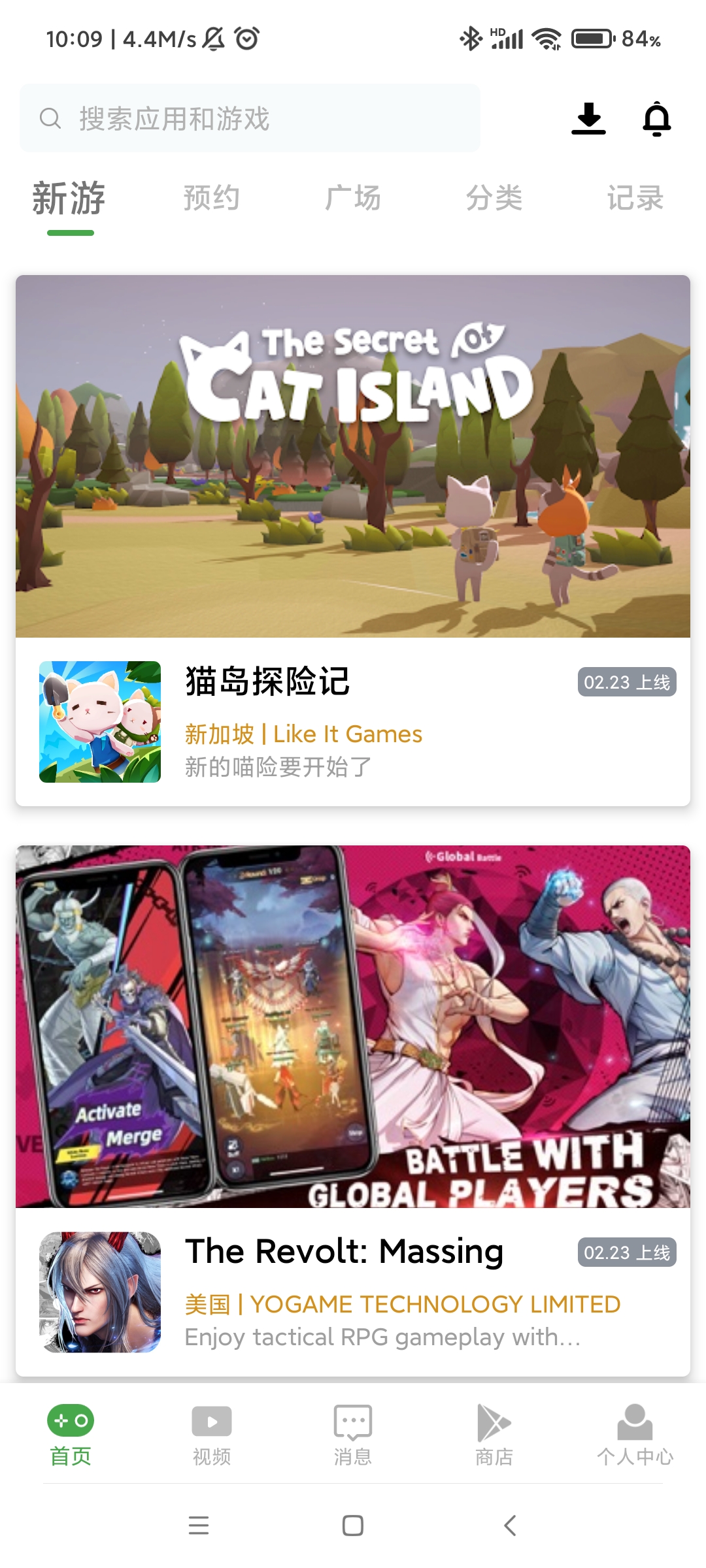Open The Revolt: Massing banner image
Image resolution: width=706 pixels, height=1568 pixels.
[x=353, y=1026]
